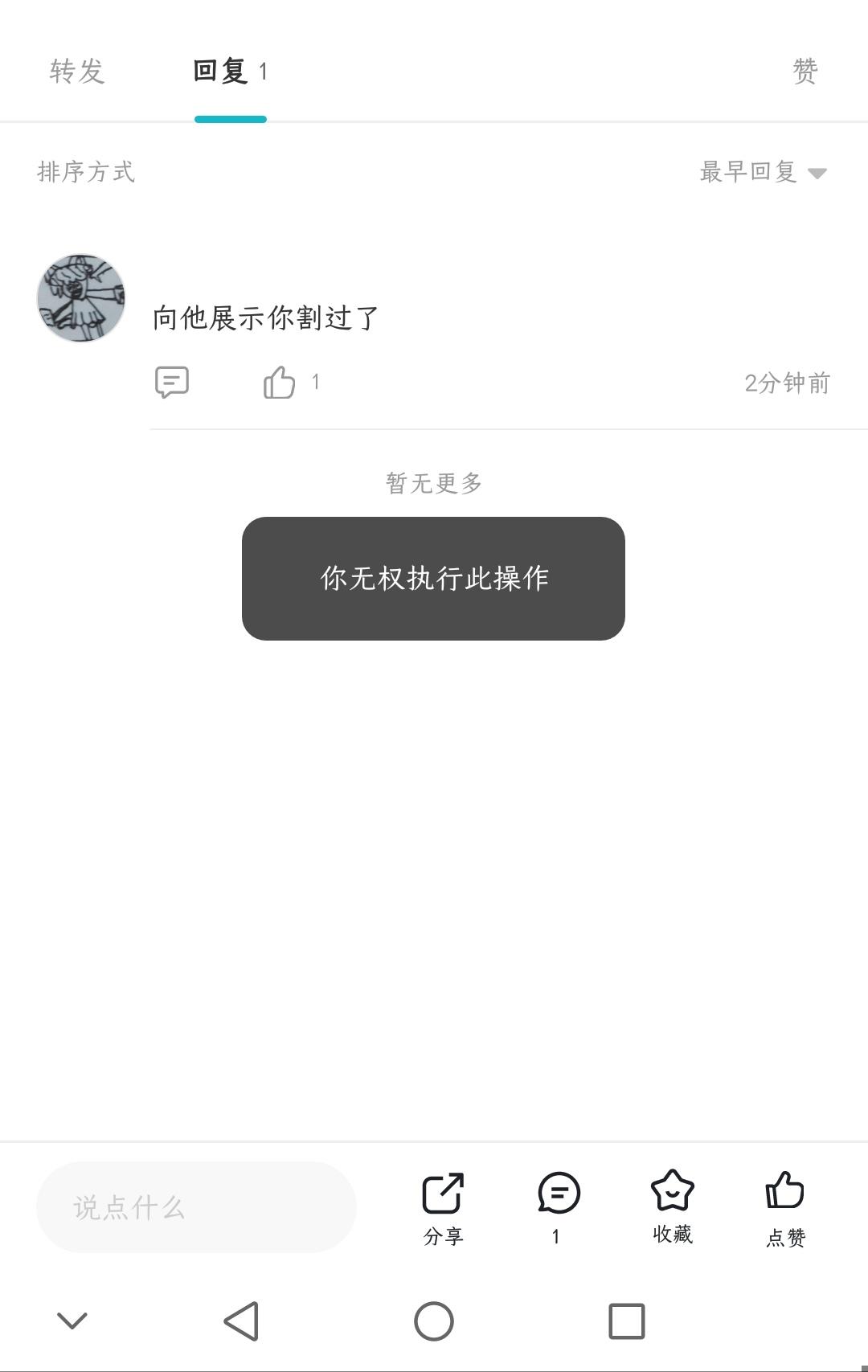Open the comments bubble in bottom bar
This screenshot has width=868, height=1372.
[x=559, y=1205]
